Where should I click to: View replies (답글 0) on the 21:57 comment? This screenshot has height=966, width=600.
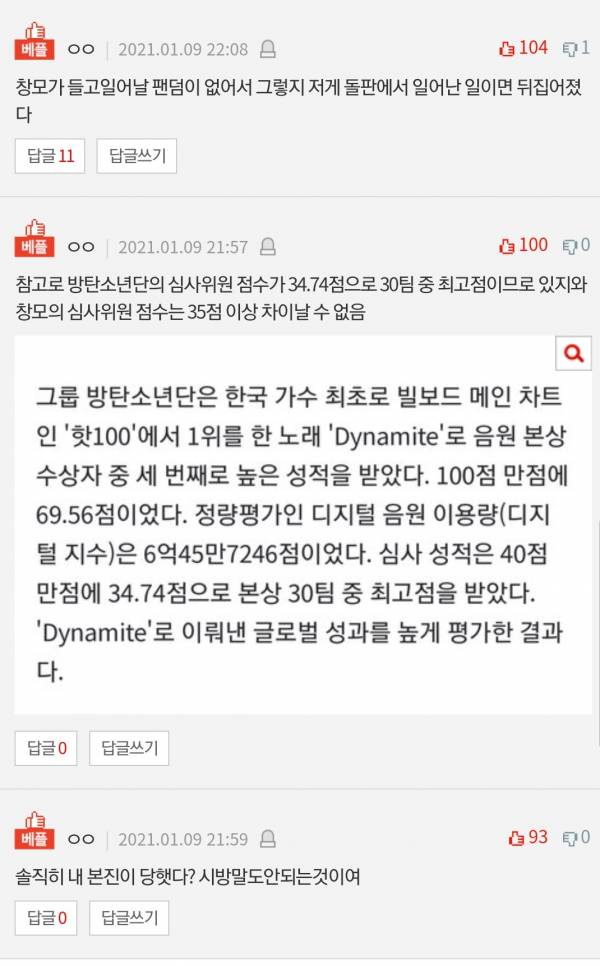(46, 747)
